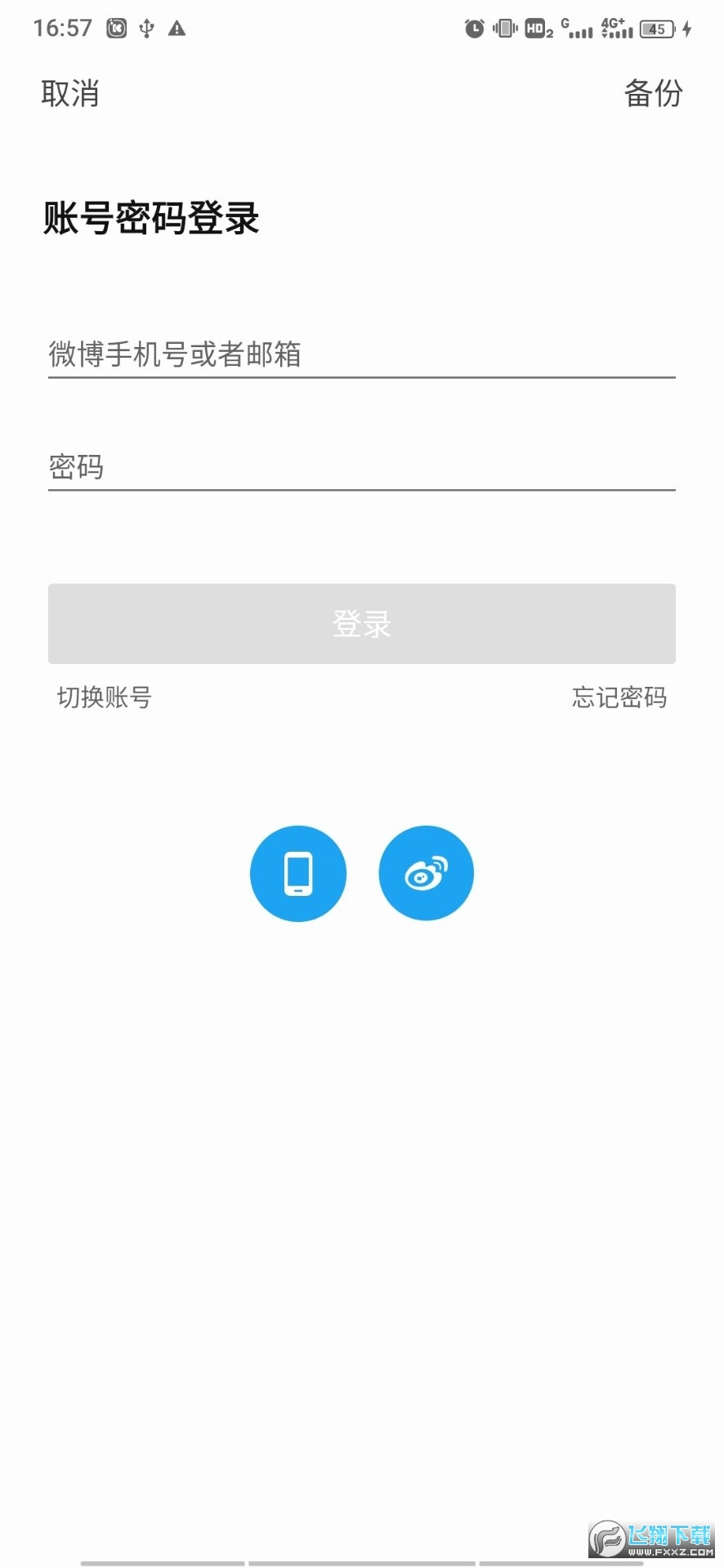
Task: Open 备份 backup option
Action: pyautogui.click(x=652, y=96)
